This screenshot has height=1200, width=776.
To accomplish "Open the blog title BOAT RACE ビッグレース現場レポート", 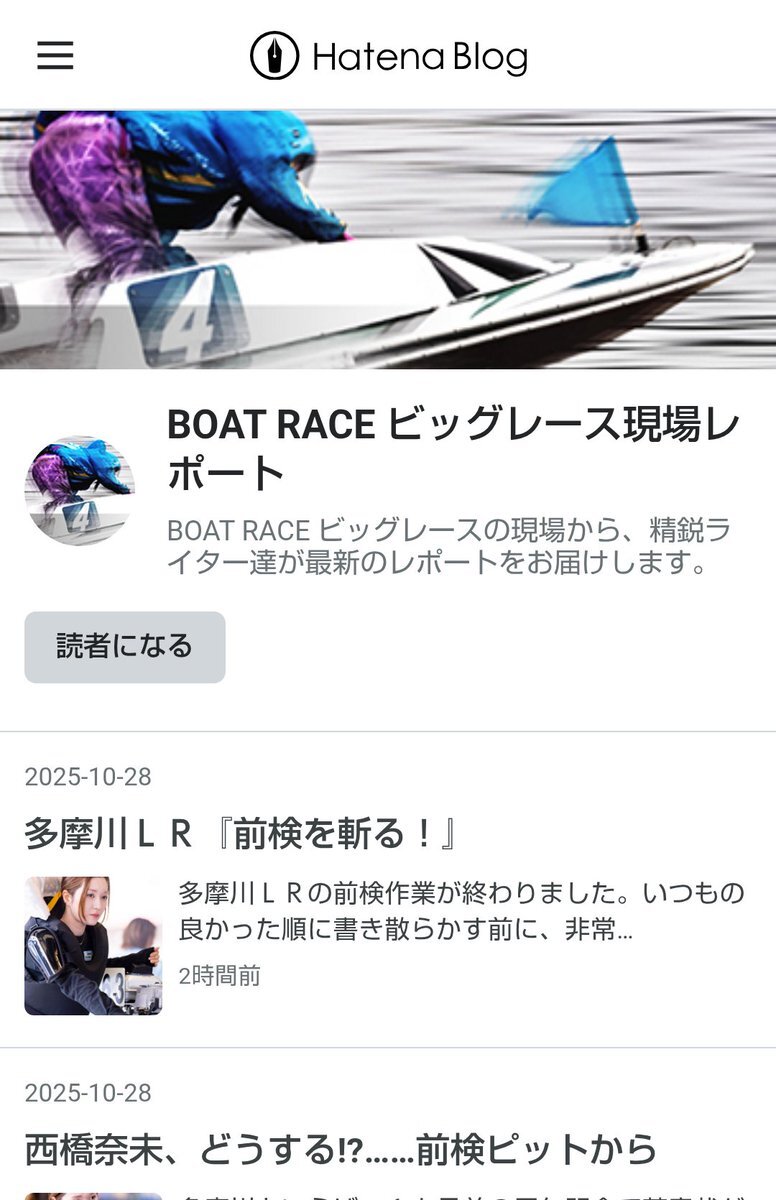I will [x=452, y=449].
